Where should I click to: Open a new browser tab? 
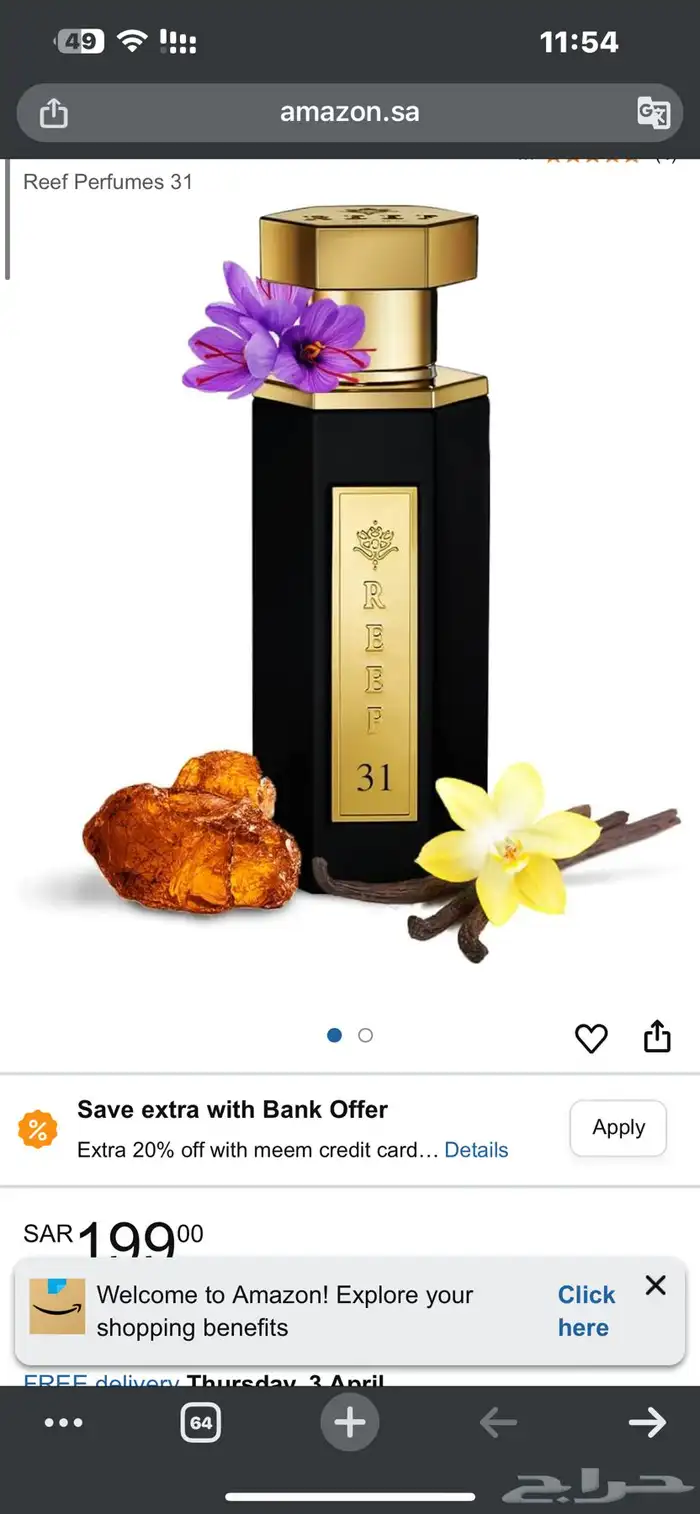point(349,1422)
